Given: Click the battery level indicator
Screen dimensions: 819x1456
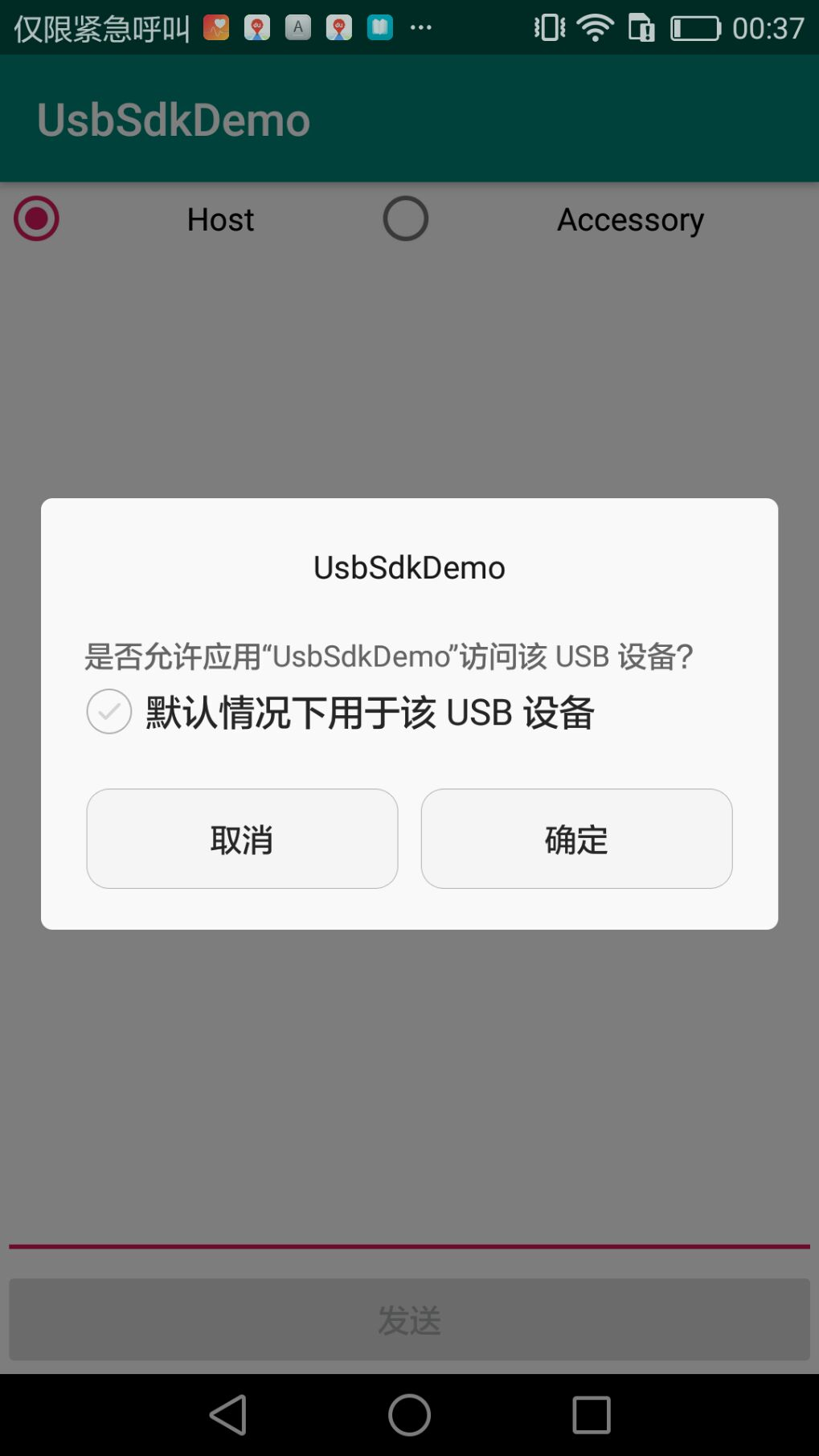Looking at the screenshot, I should click(x=698, y=27).
